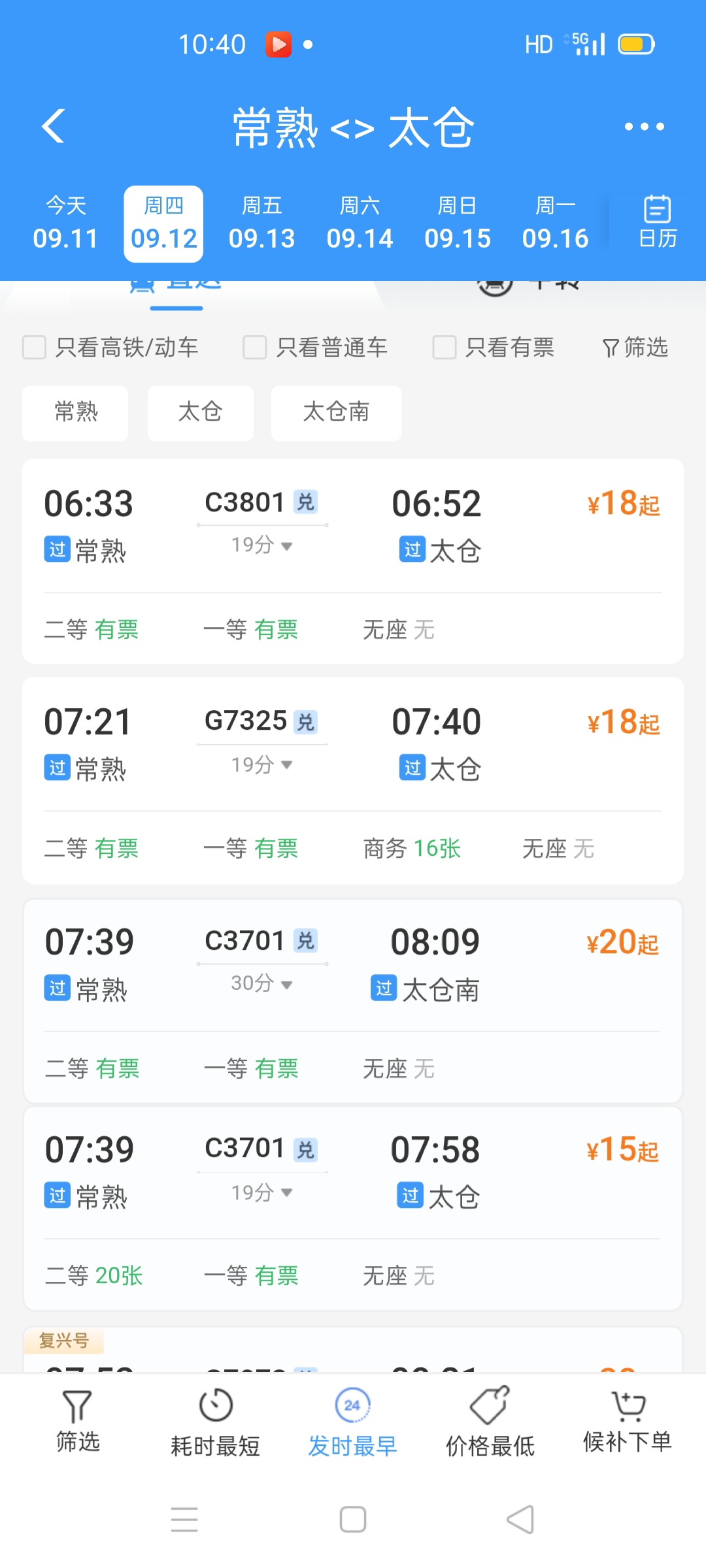
Task: Enable 只看有票 checkbox
Action: click(494, 347)
